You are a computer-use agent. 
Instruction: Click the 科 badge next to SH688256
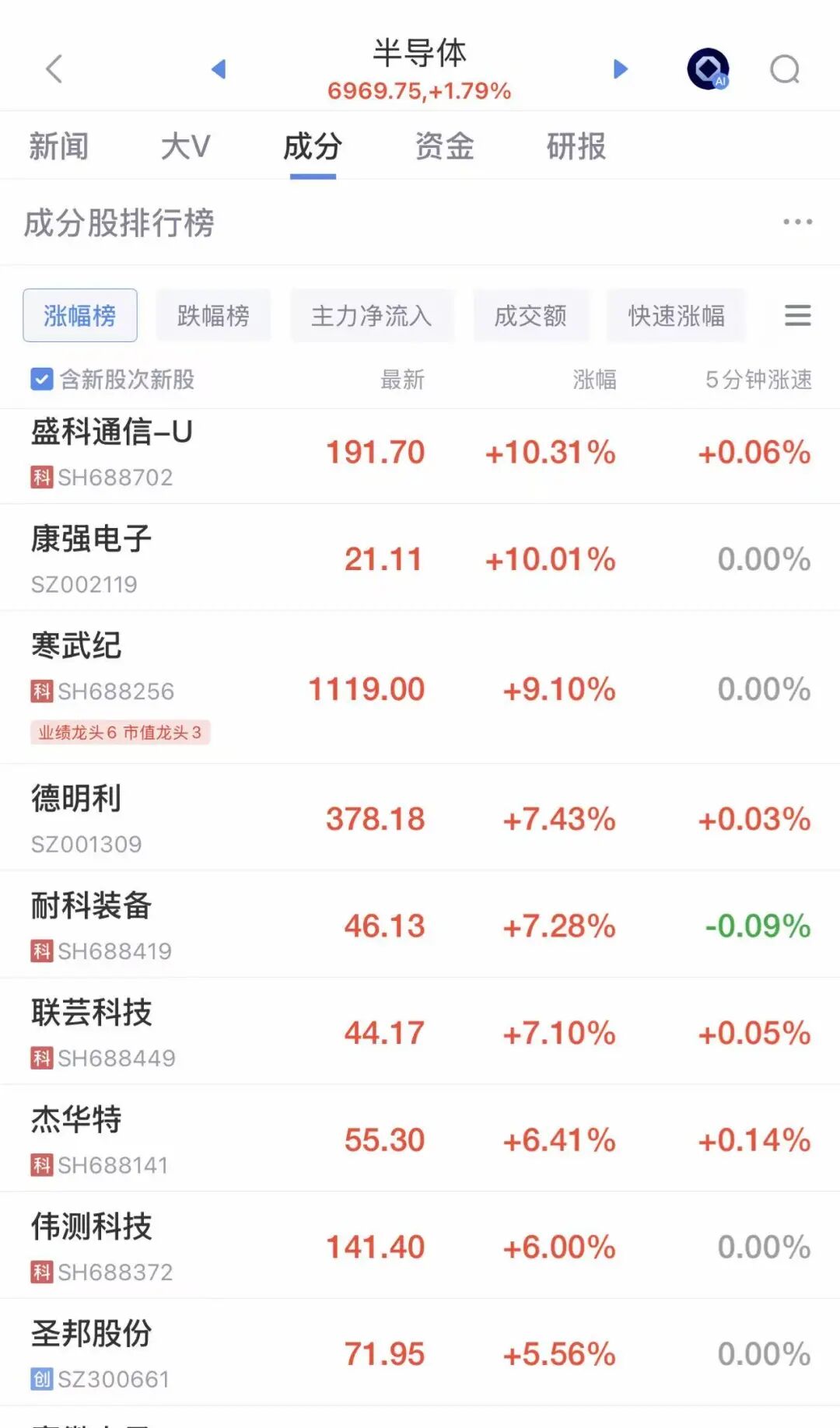42,691
